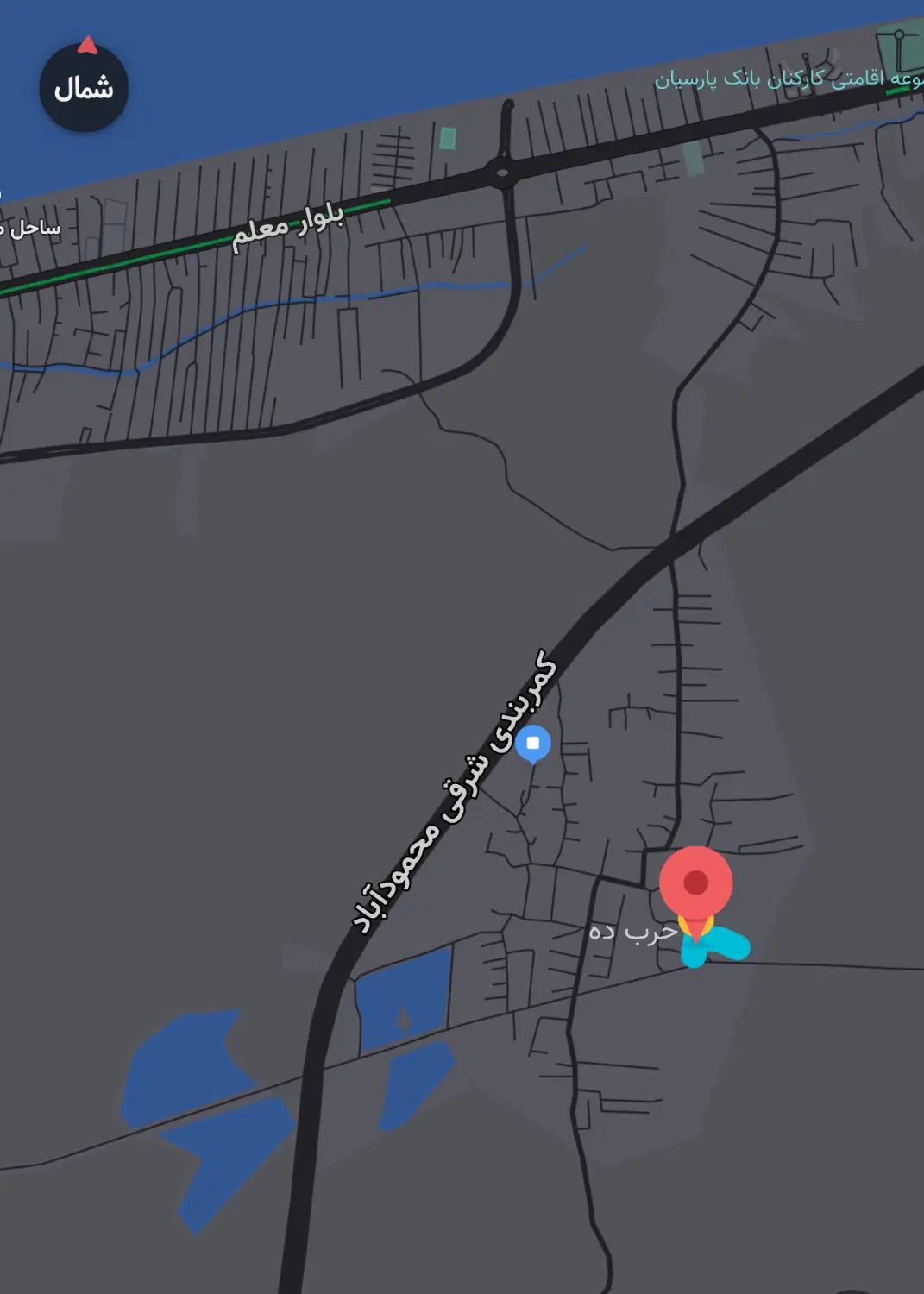The image size is (924, 1294).
Task: Open the blue map marker pin
Action: click(x=533, y=744)
